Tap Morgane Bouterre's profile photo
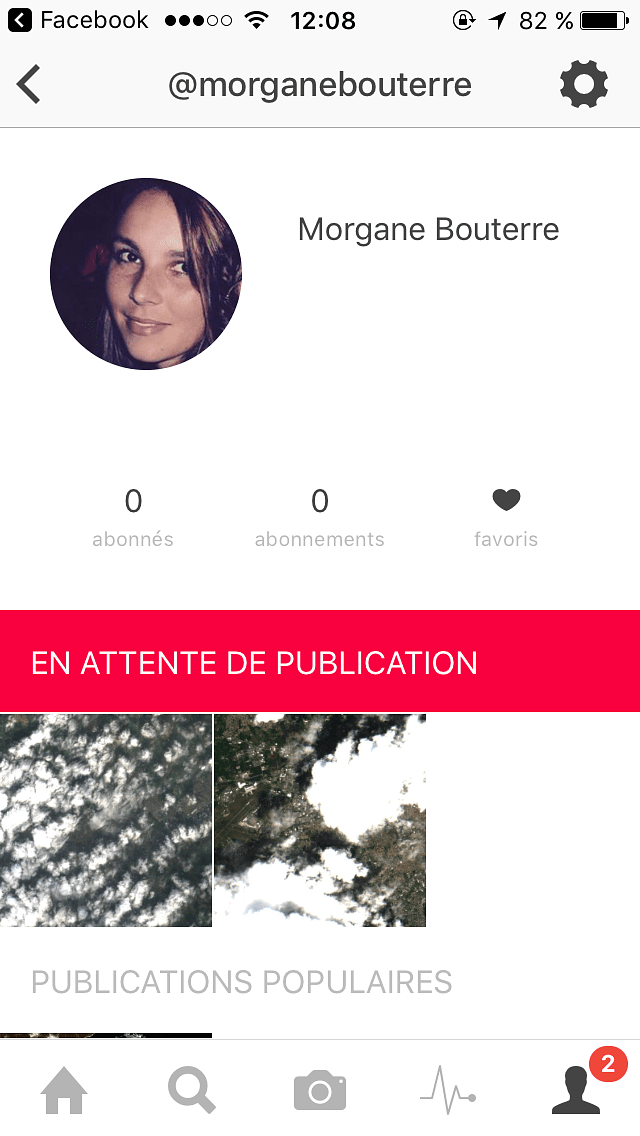Viewport: 640px width, 1136px height. tap(146, 274)
